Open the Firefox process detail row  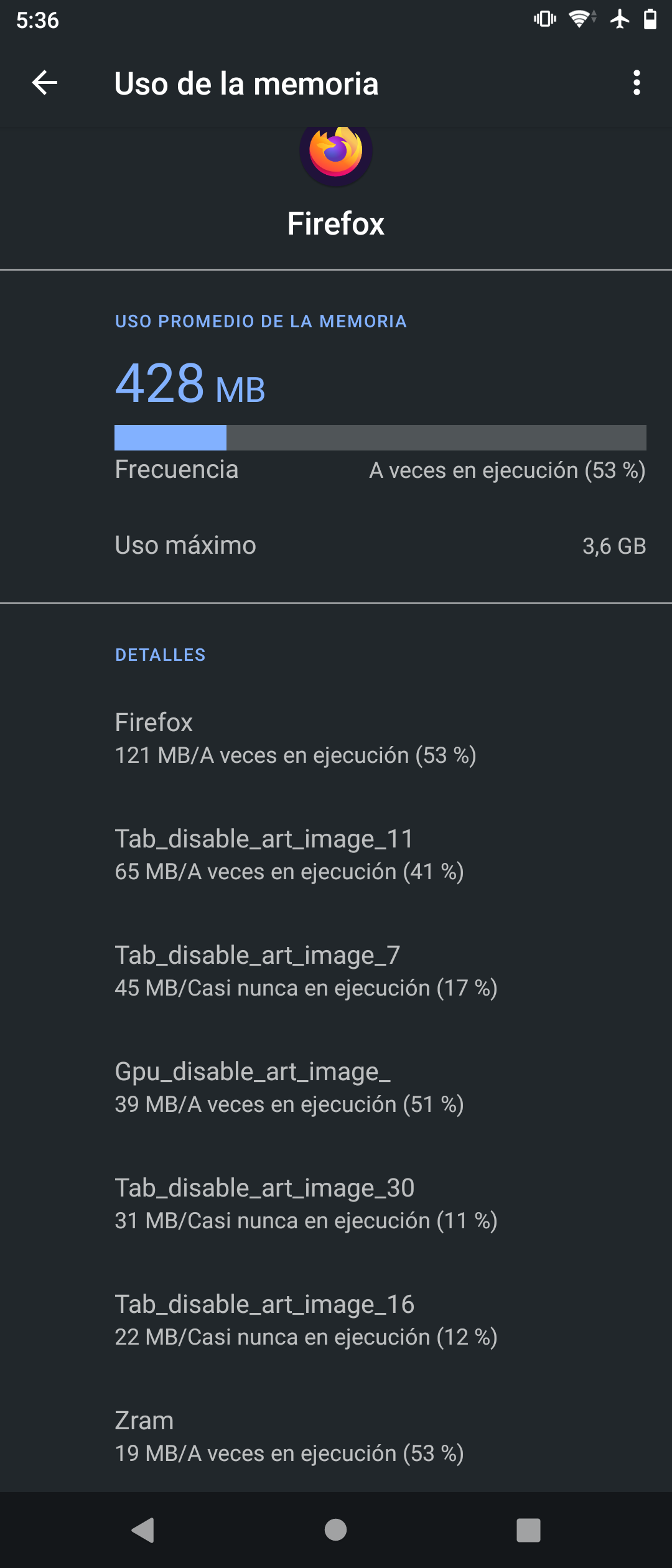pos(336,738)
